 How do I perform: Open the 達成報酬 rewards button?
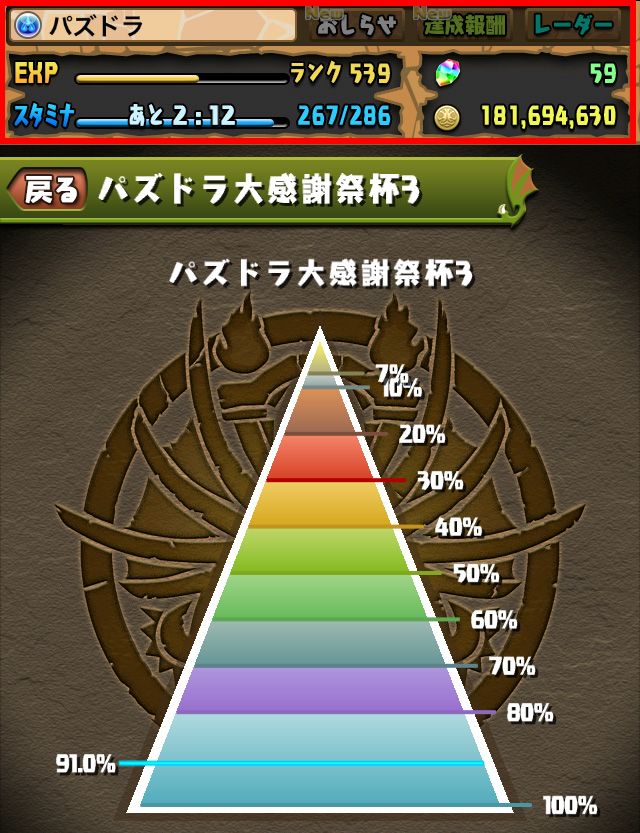tap(465, 26)
